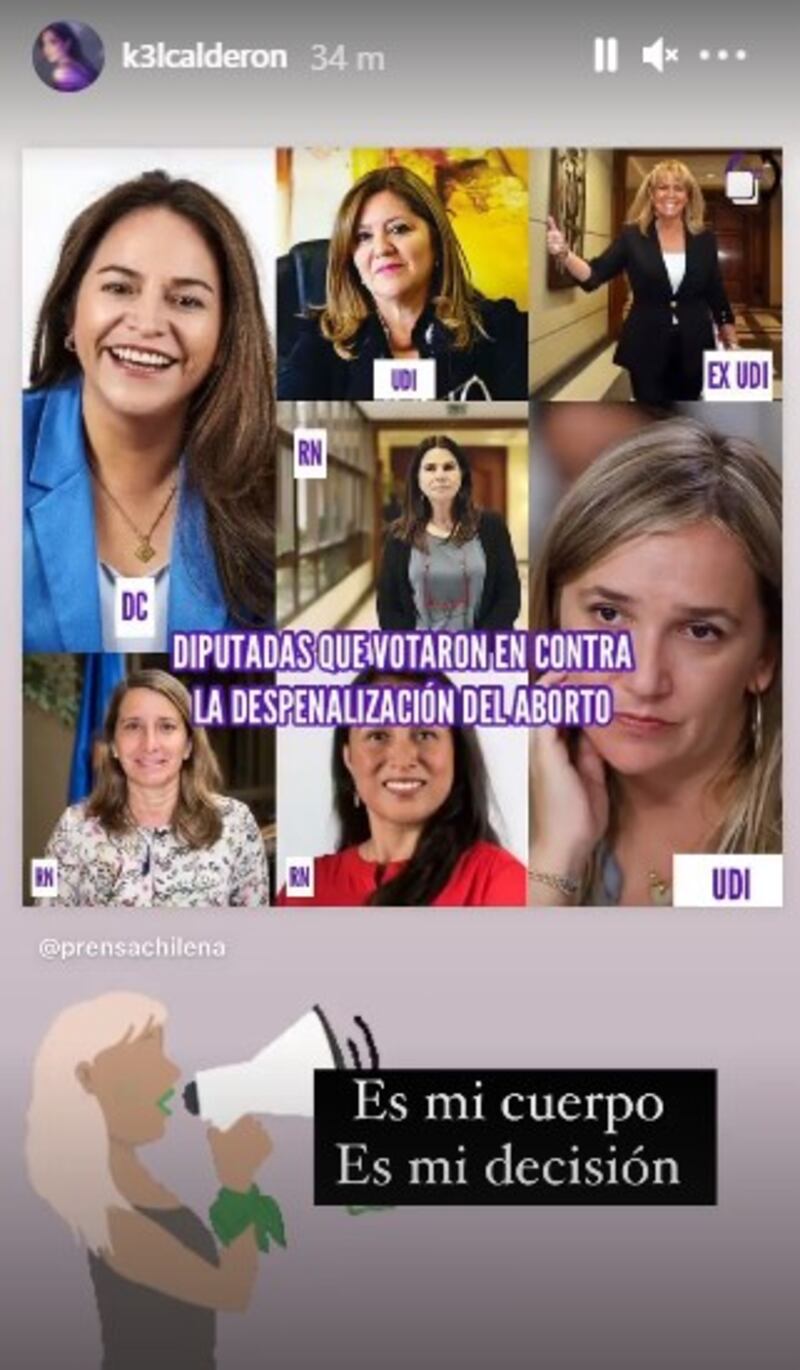Open the k3lcalderon username link
The width and height of the screenshot is (800, 1370).
(x=204, y=57)
